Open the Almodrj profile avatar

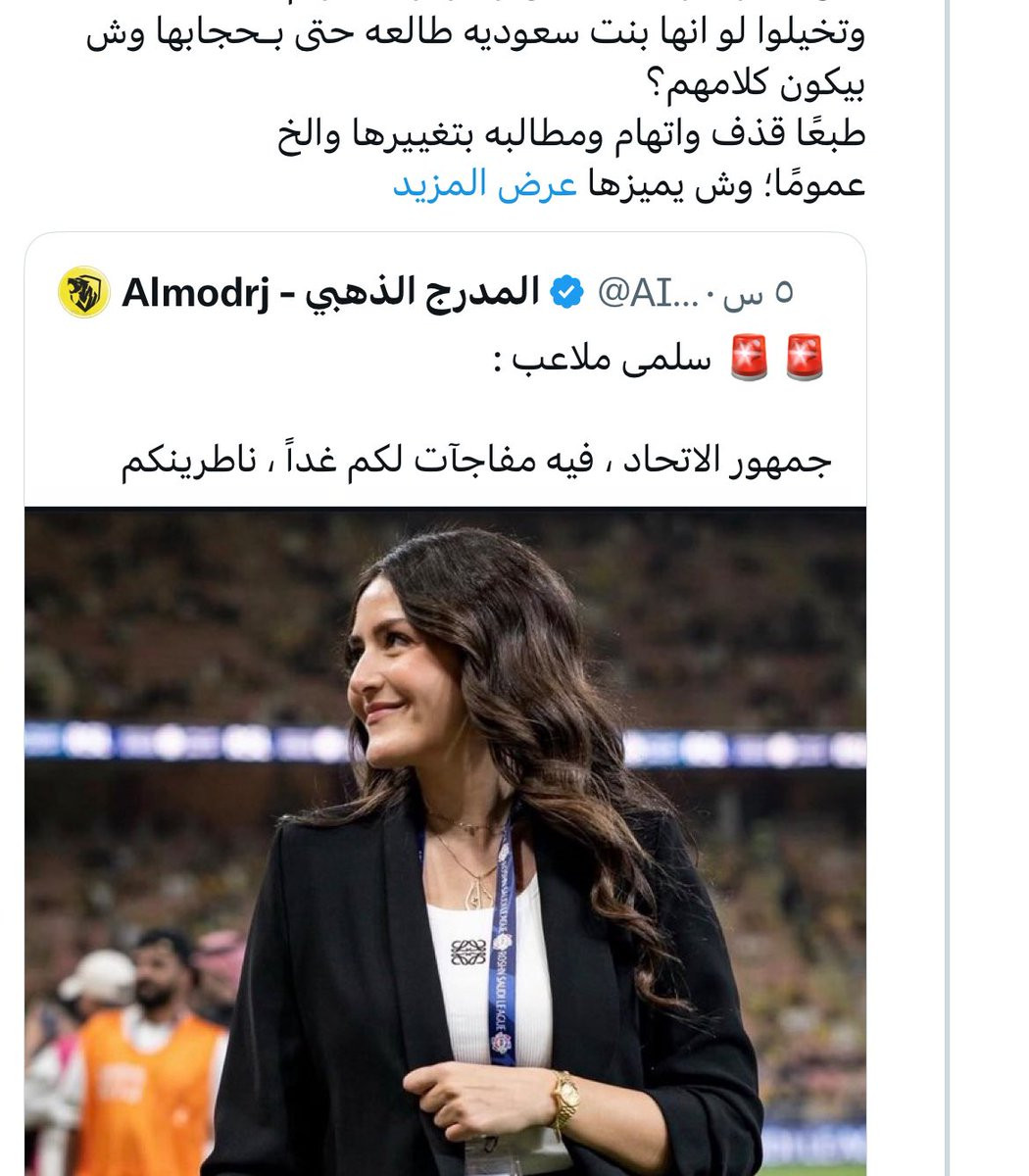pos(83,292)
